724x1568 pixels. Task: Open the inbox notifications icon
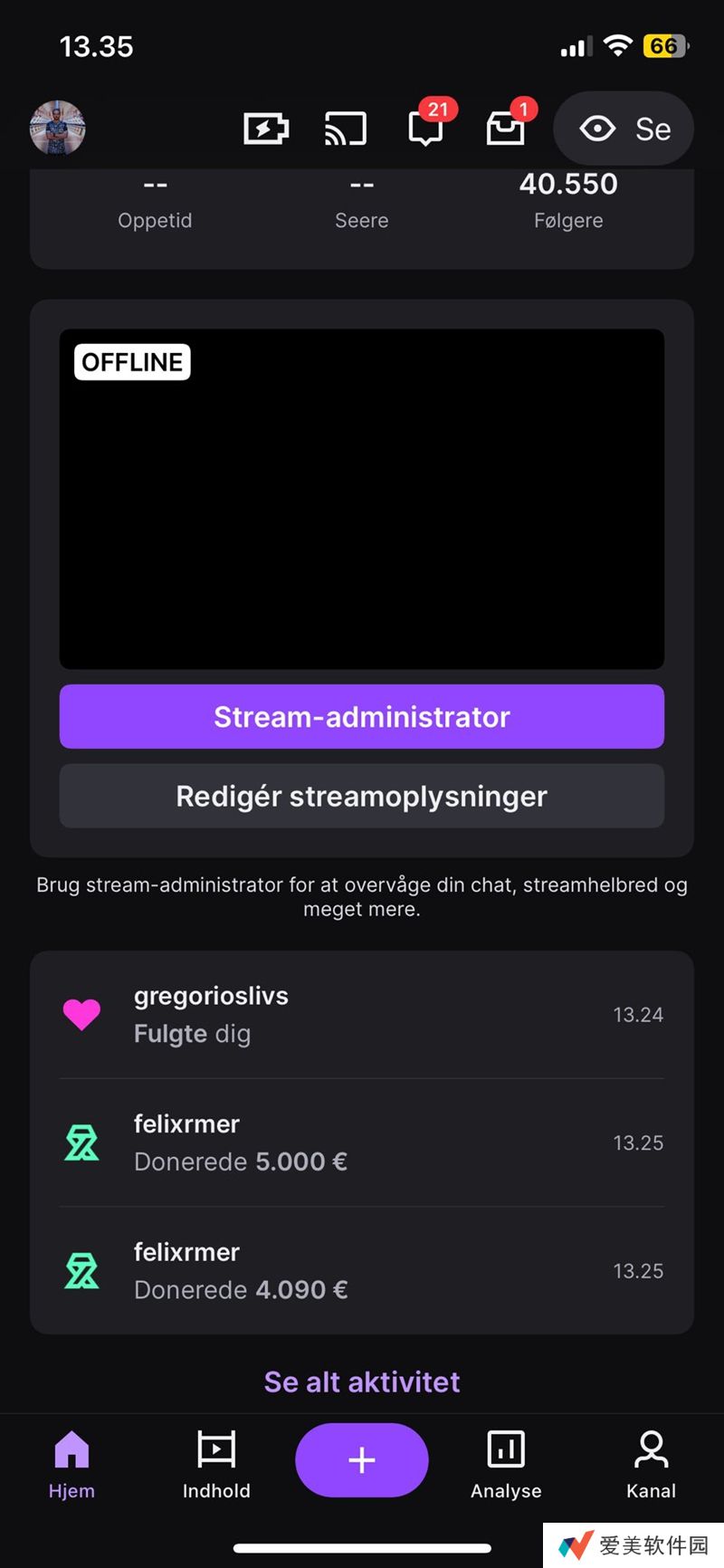tap(505, 129)
